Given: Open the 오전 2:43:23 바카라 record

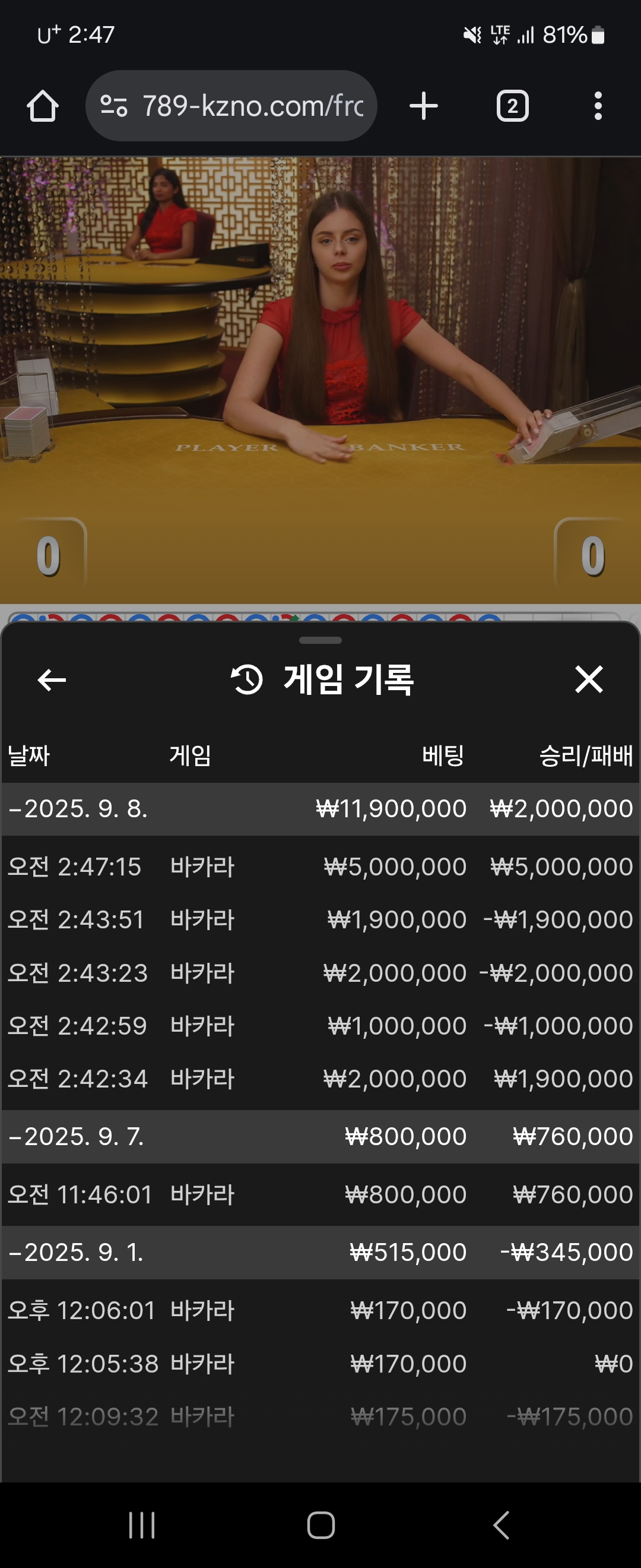Looking at the screenshot, I should tap(320, 973).
